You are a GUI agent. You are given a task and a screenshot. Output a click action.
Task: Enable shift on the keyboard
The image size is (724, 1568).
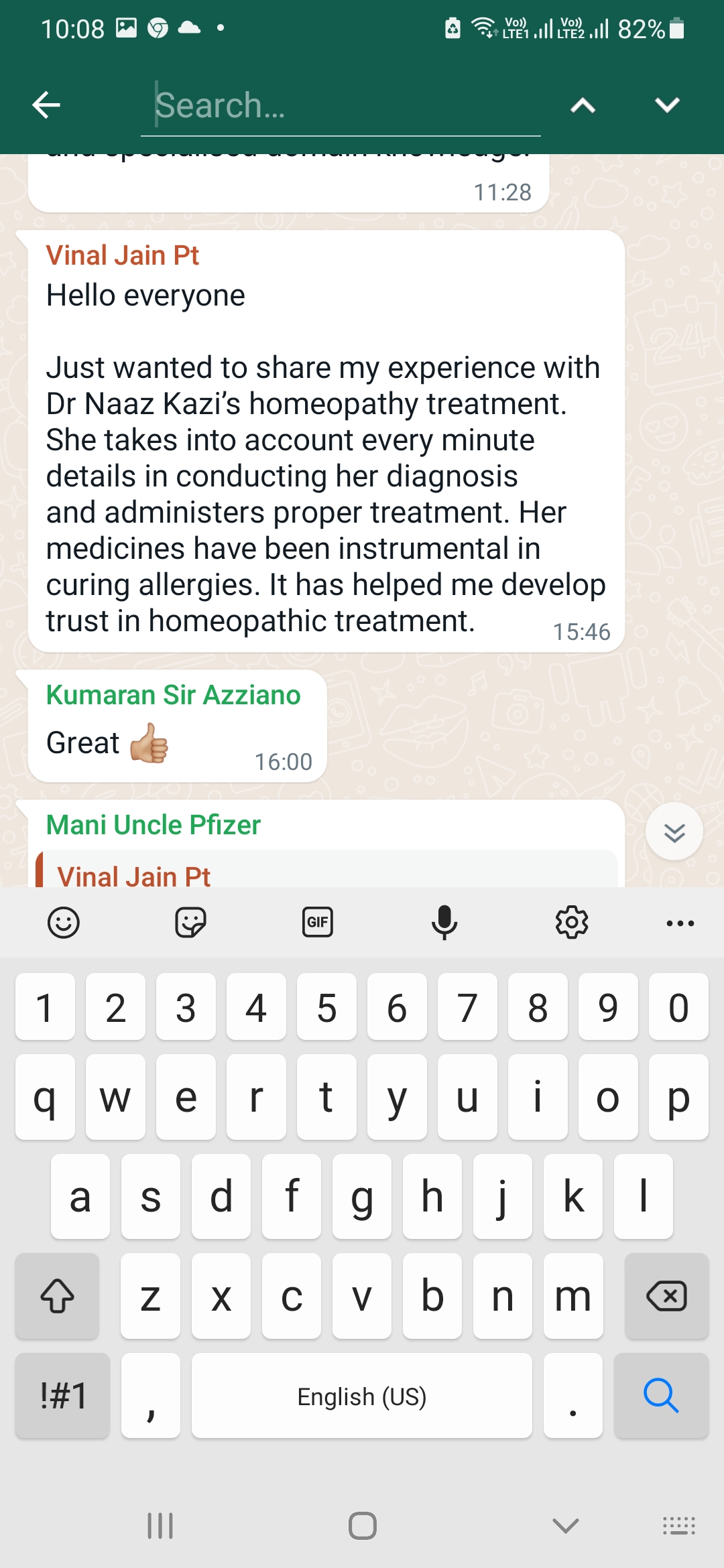click(57, 1296)
